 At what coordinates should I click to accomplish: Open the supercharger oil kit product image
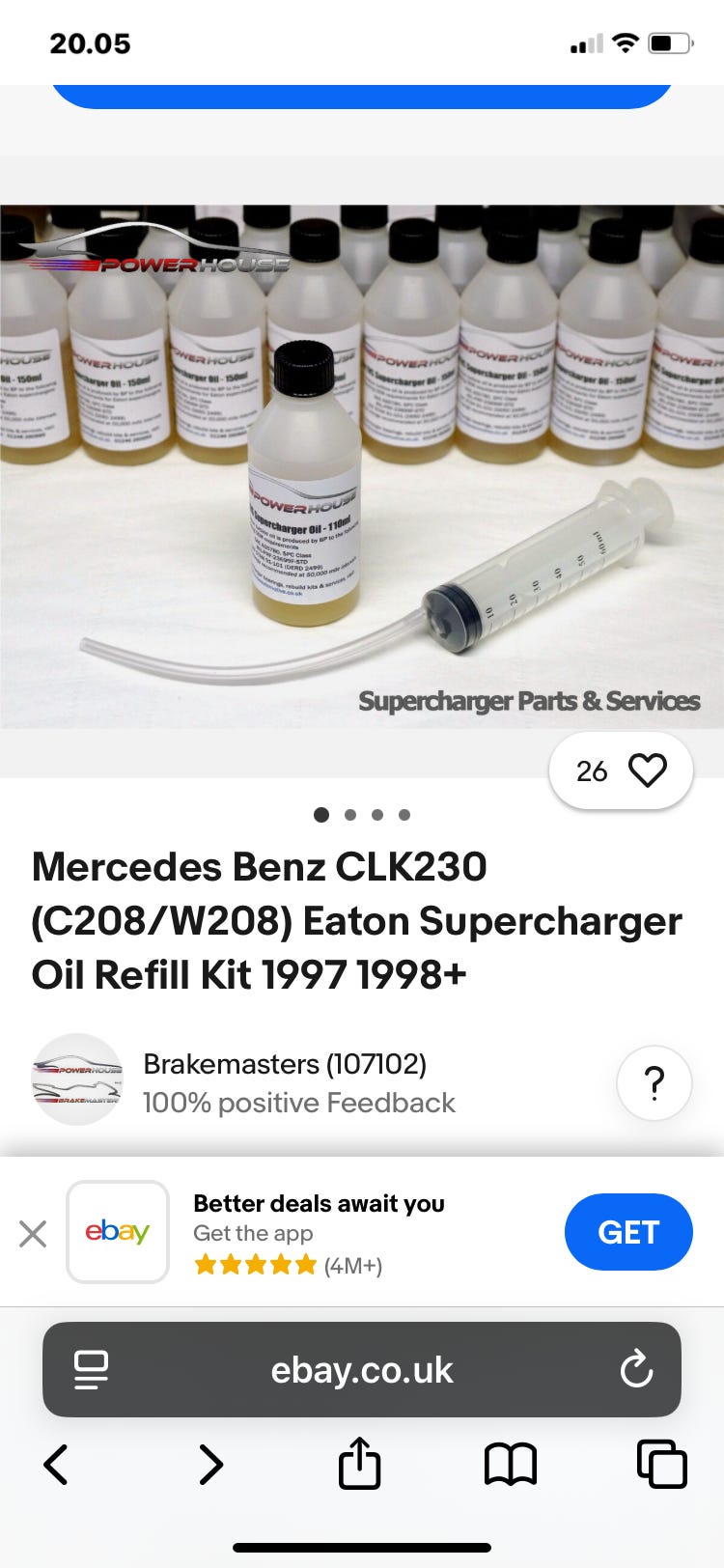[362, 466]
